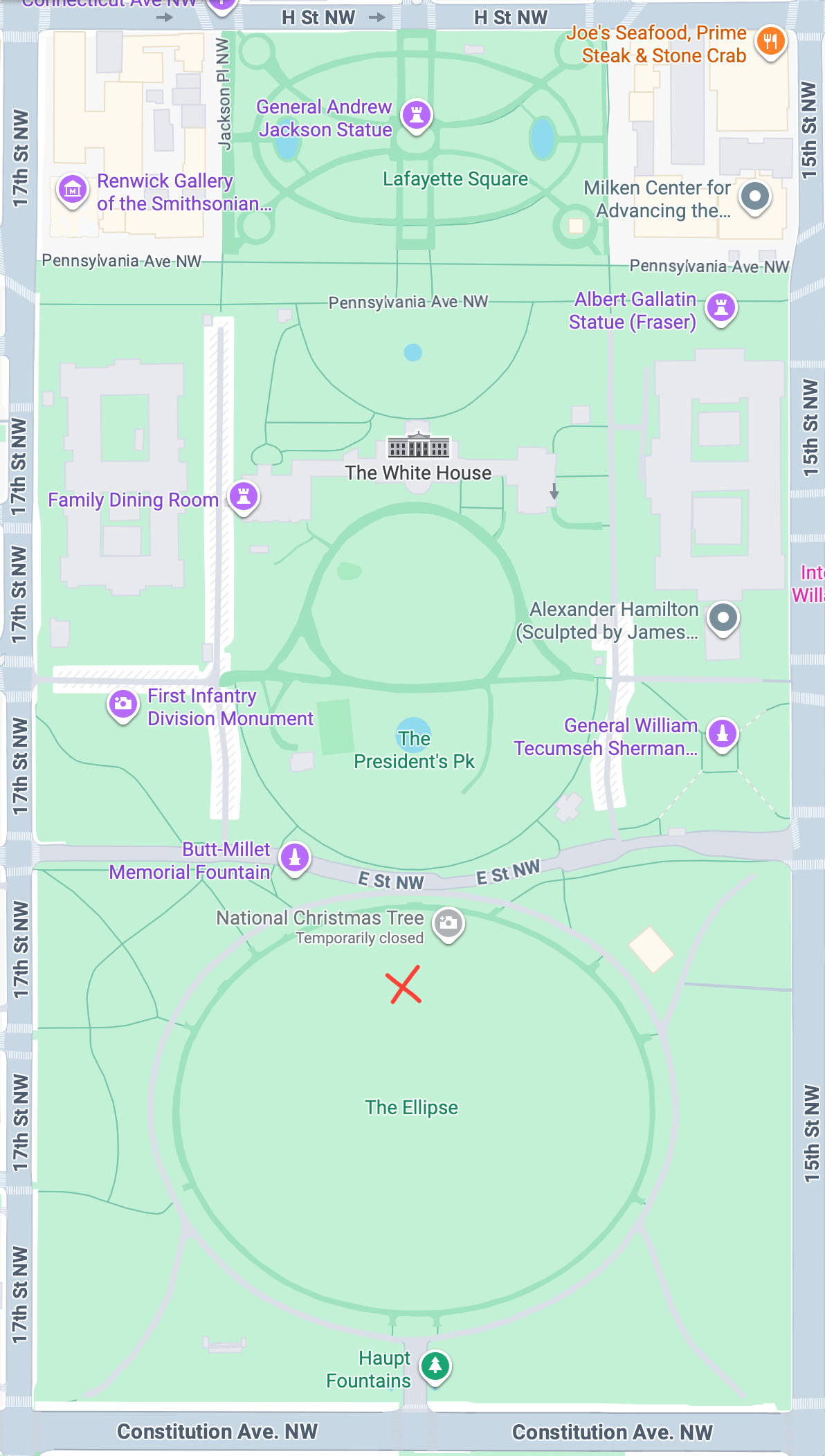Select the Albert Gallatin Statue pin
The image size is (825, 1456).
[721, 308]
